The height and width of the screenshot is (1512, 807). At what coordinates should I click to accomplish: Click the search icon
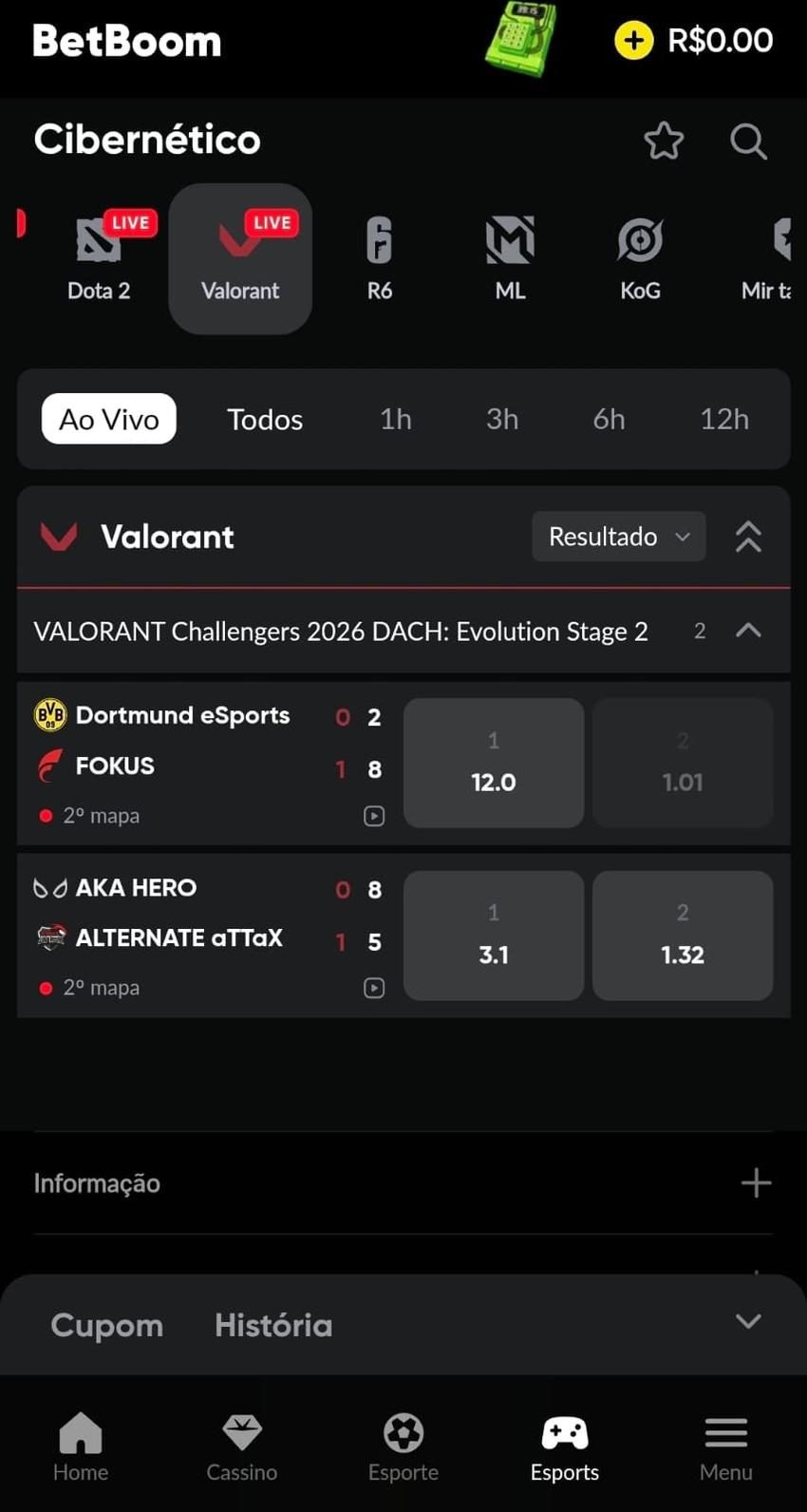749,141
